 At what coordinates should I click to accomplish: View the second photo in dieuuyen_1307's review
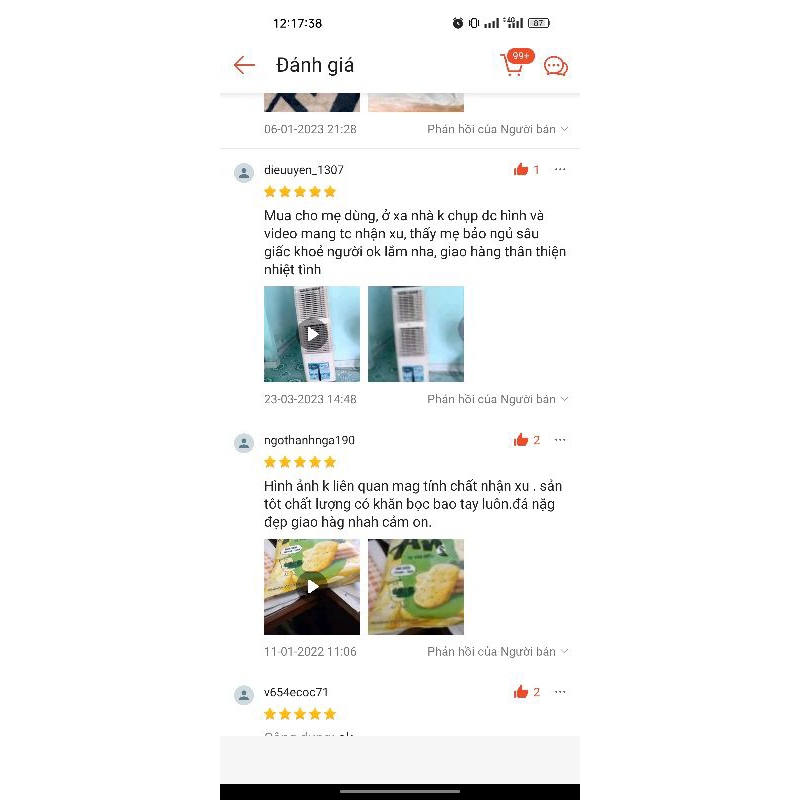(x=416, y=334)
